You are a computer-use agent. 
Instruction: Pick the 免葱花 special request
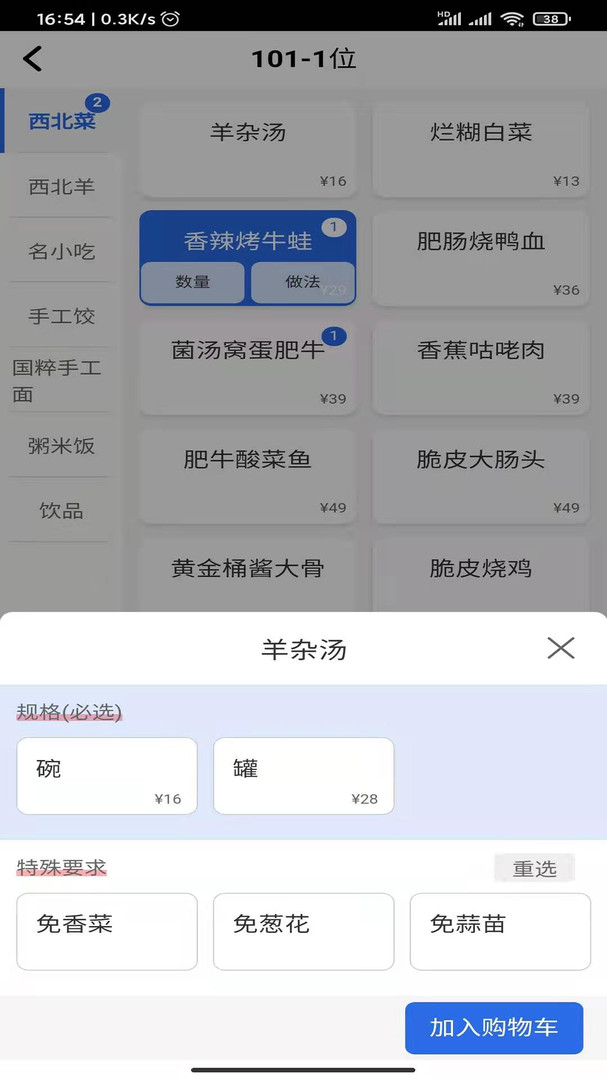(x=304, y=931)
